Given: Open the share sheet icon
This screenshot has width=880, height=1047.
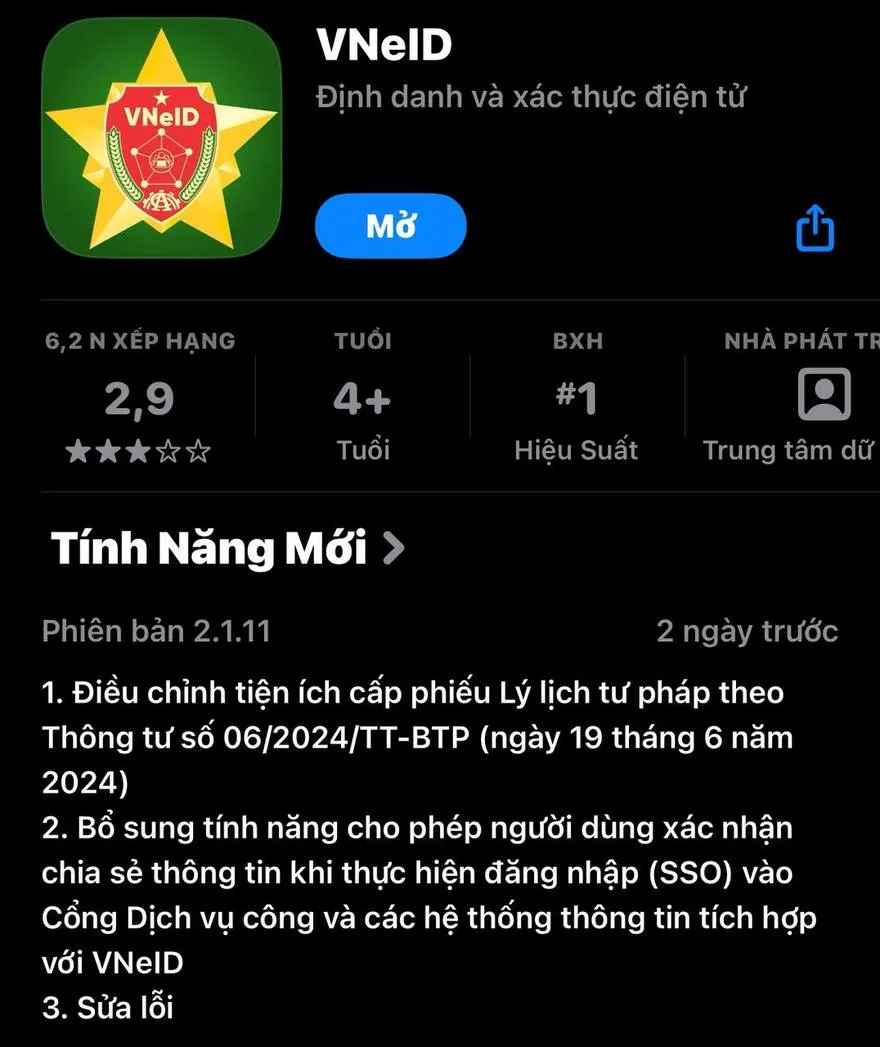Looking at the screenshot, I should [x=815, y=228].
